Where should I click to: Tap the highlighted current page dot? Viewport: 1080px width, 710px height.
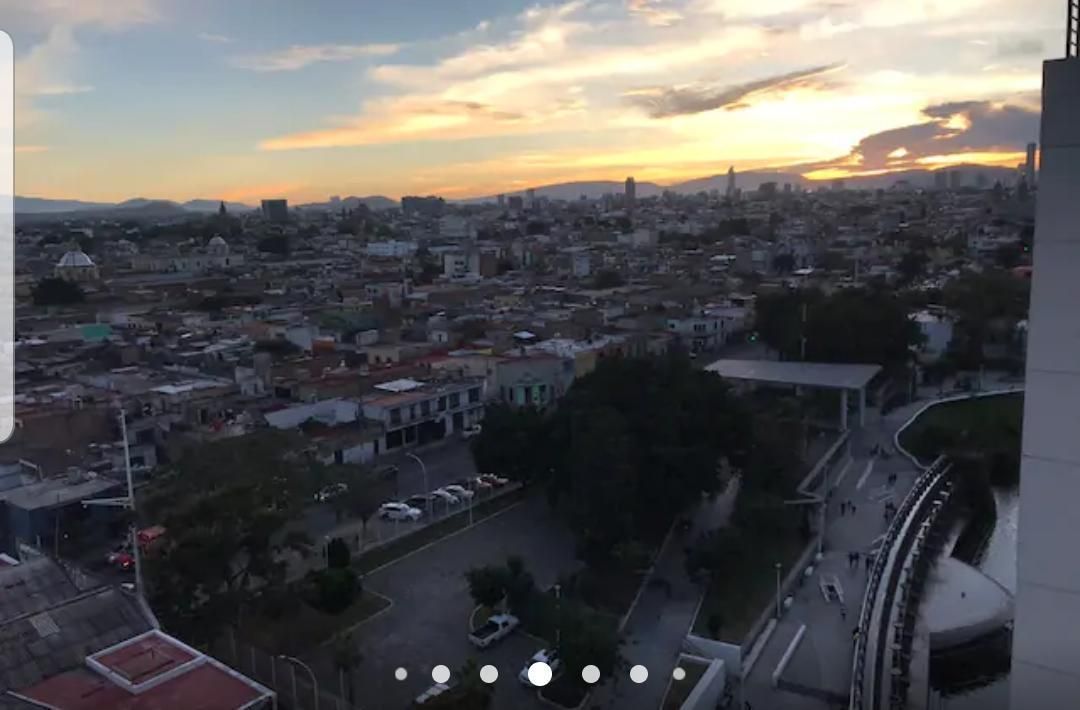click(x=539, y=674)
